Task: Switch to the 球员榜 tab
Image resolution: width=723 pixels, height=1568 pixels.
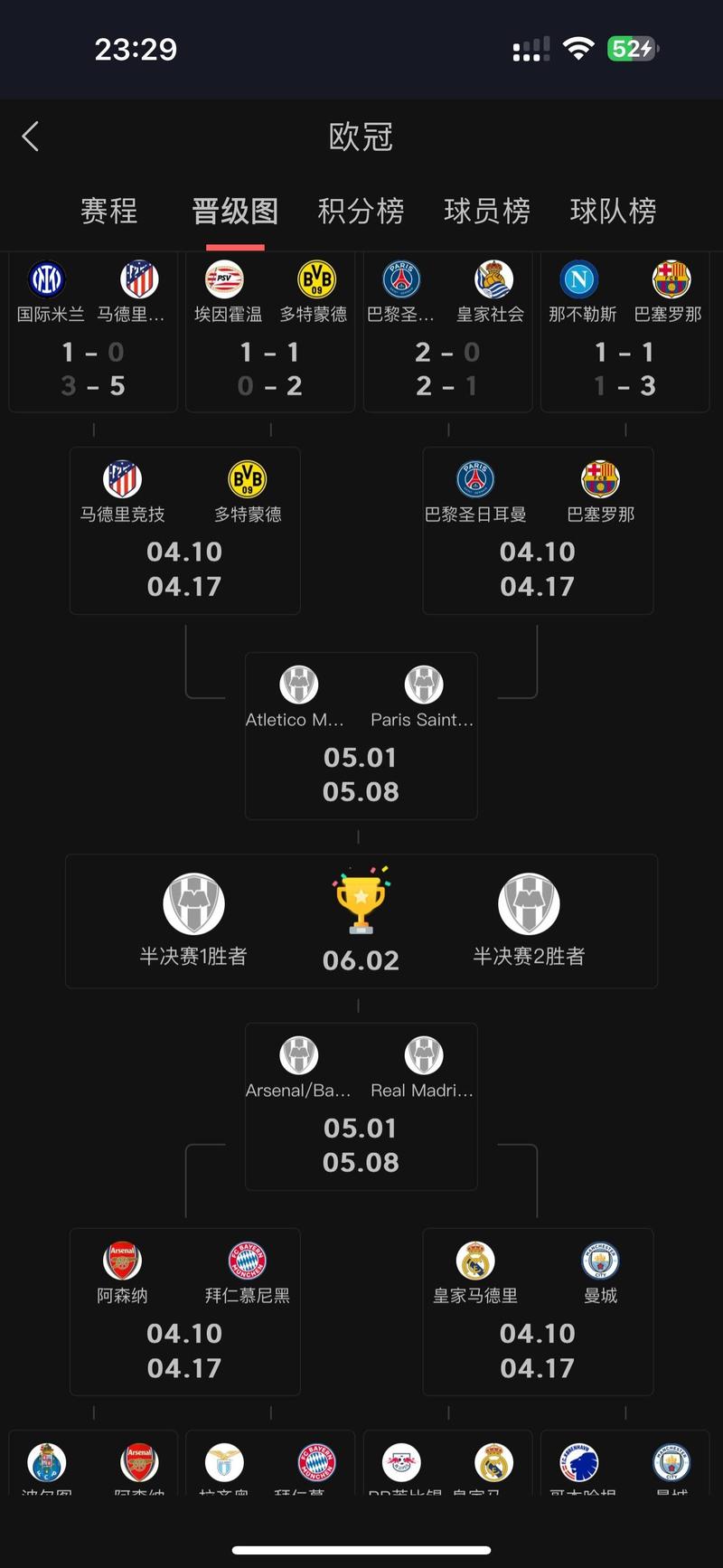Action: [x=486, y=211]
